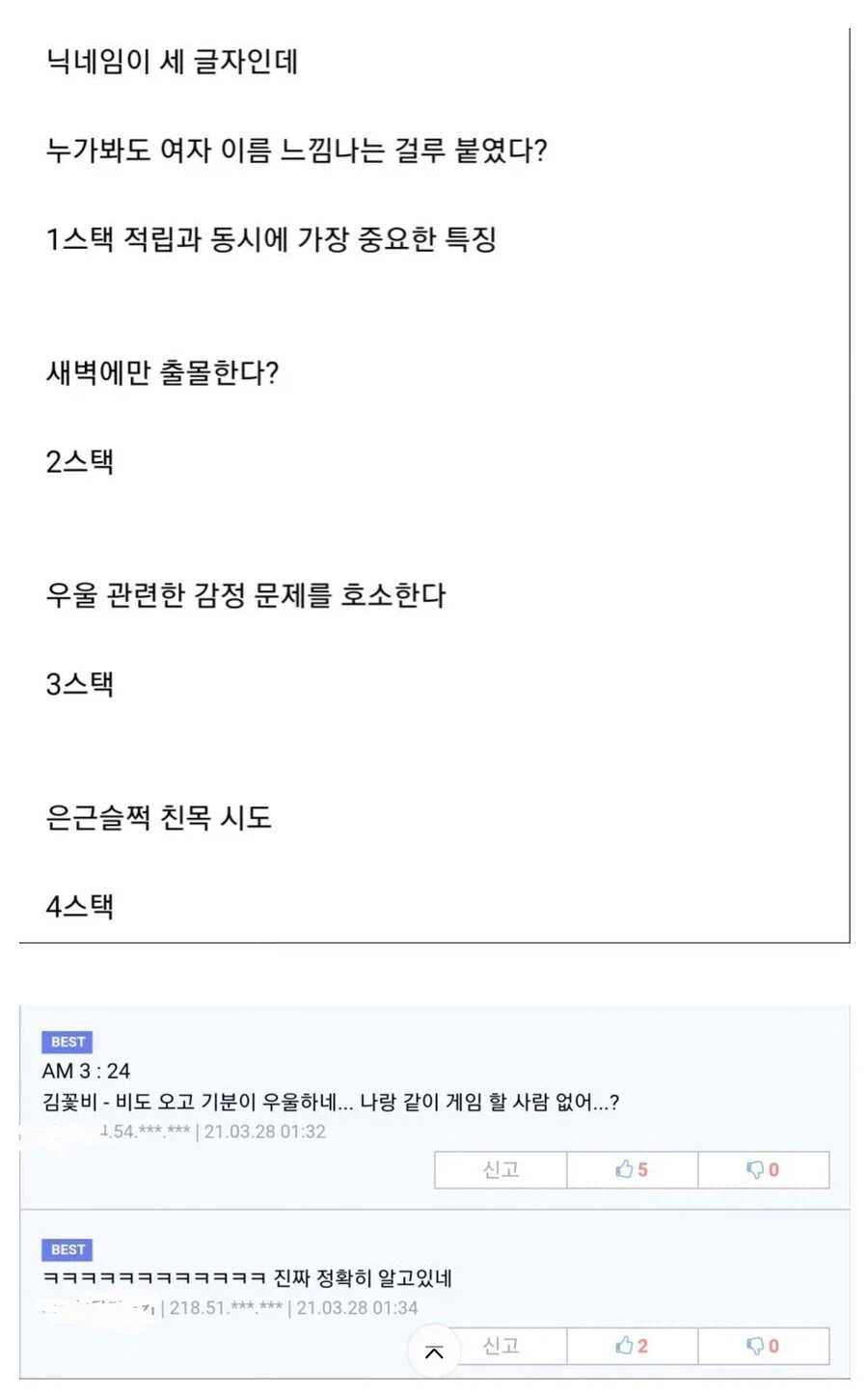This screenshot has height=1394, width=868.
Task: Click the BEST badge on the first comment
Action: [67, 1042]
